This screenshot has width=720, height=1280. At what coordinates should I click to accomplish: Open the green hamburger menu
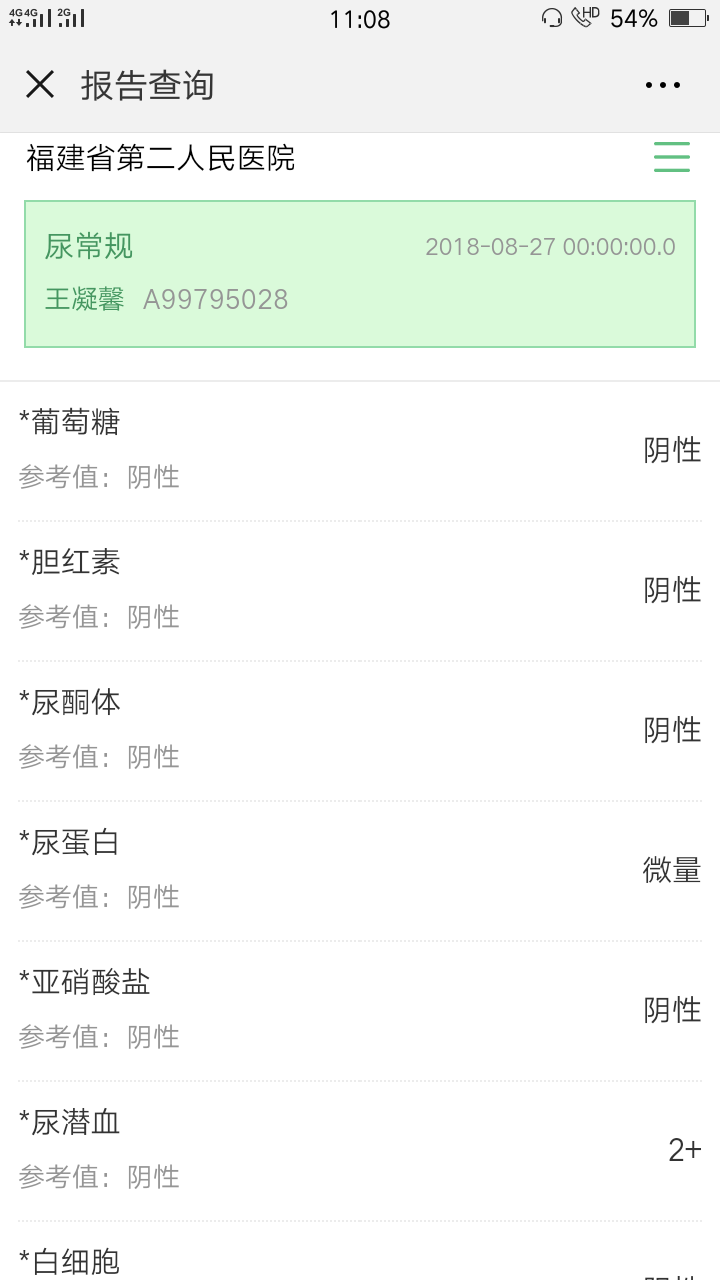pyautogui.click(x=671, y=158)
